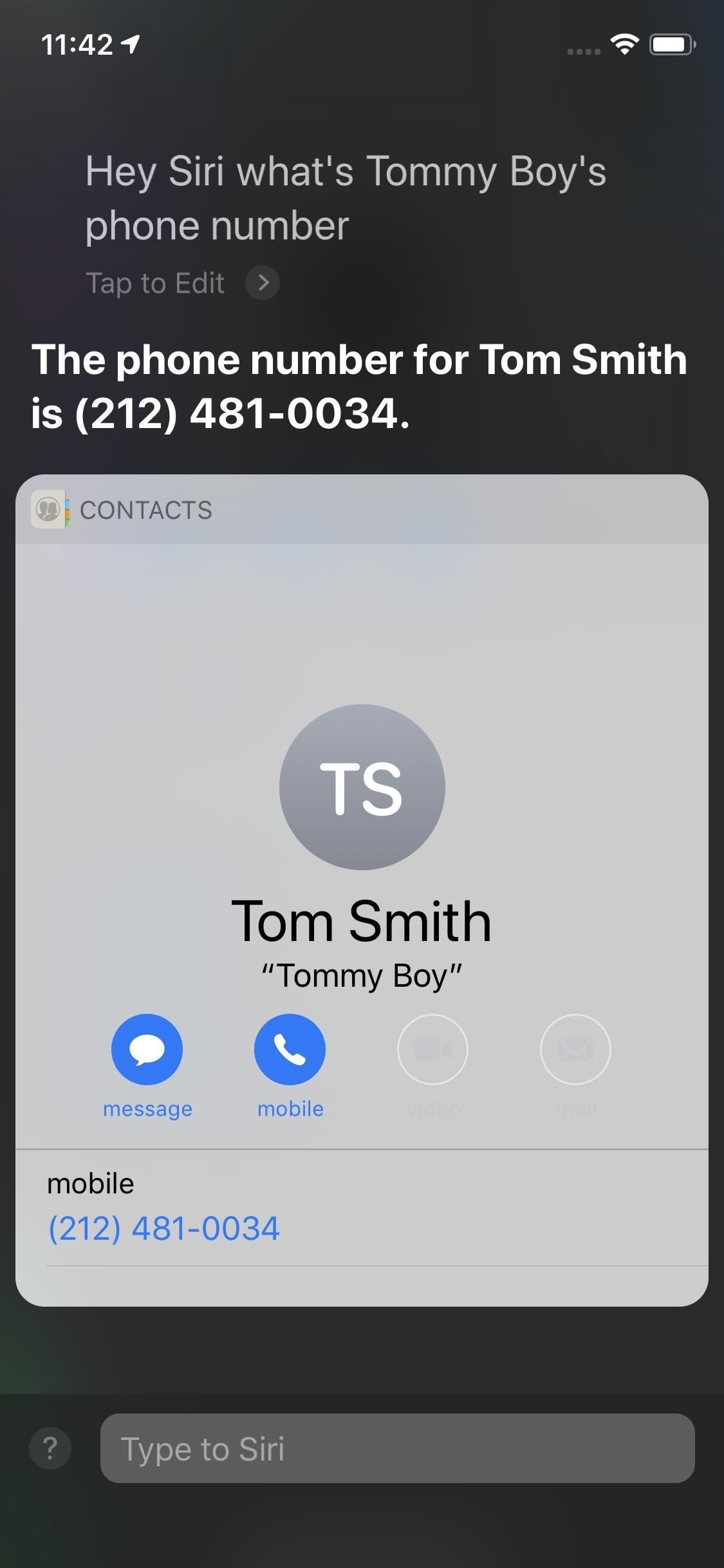Open the mail option for Tom Smith

[575, 1049]
